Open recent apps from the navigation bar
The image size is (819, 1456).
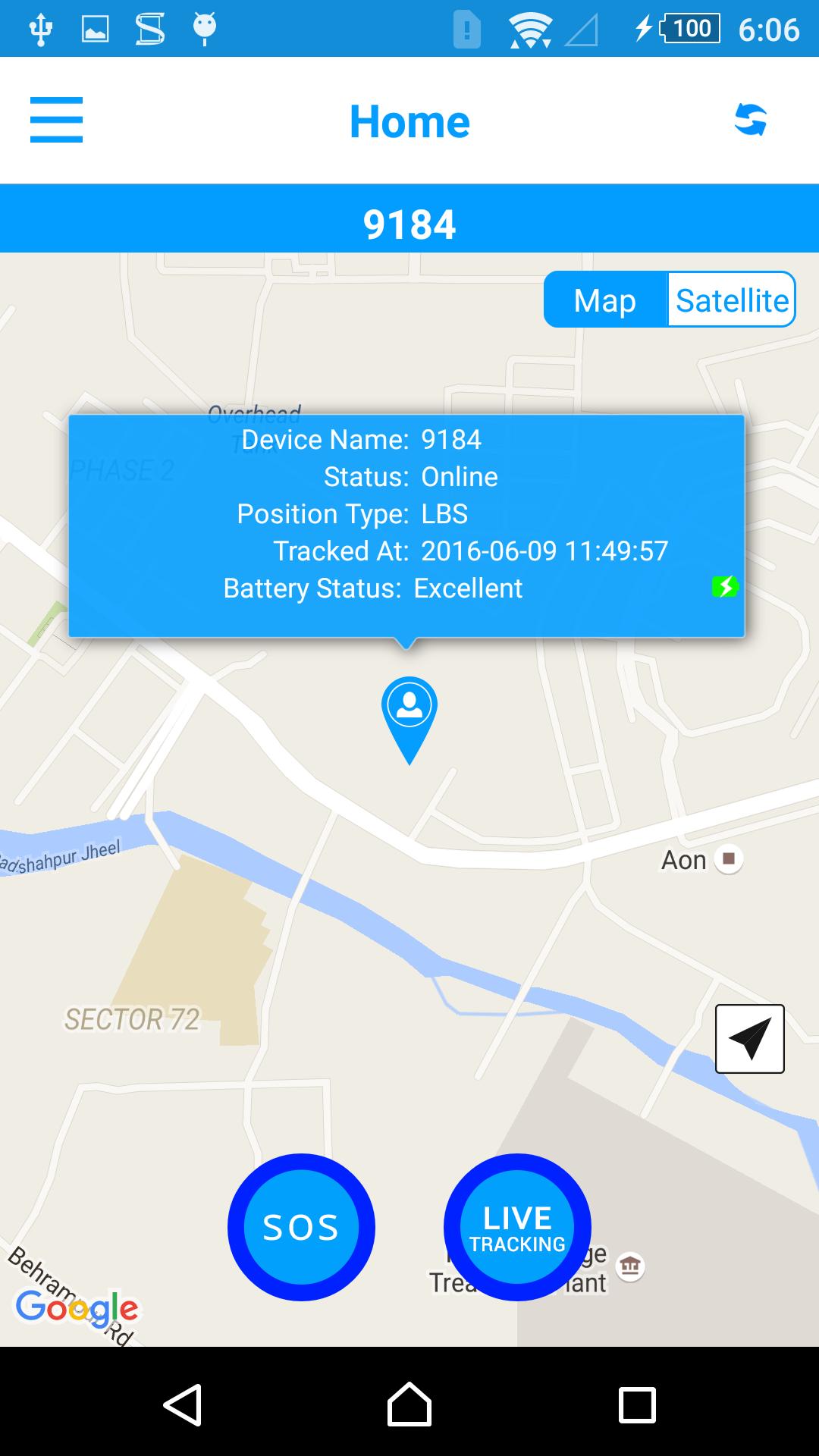click(x=637, y=1404)
